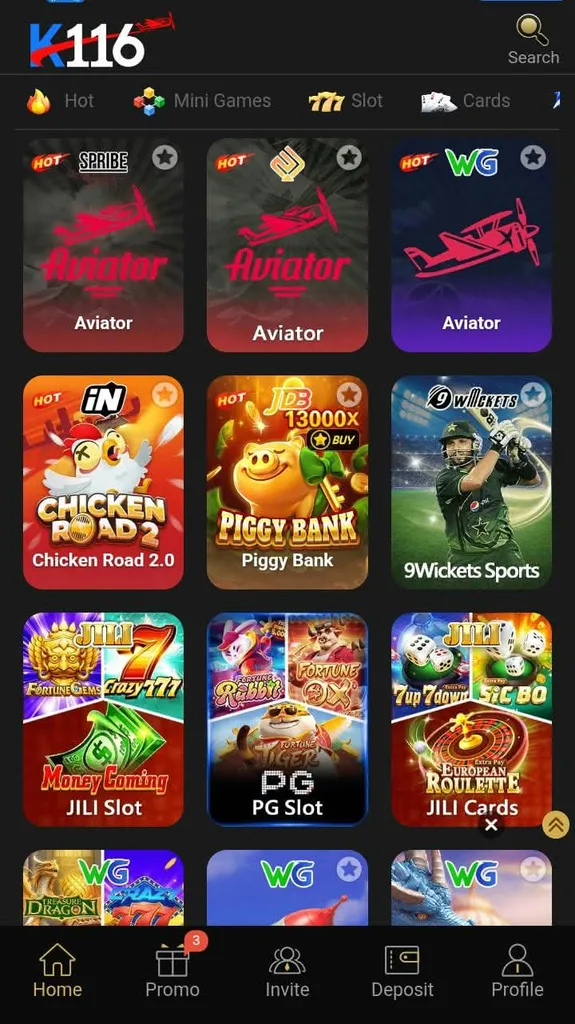Image resolution: width=575 pixels, height=1024 pixels.
Task: Go to the Deposit tab
Action: [x=402, y=971]
